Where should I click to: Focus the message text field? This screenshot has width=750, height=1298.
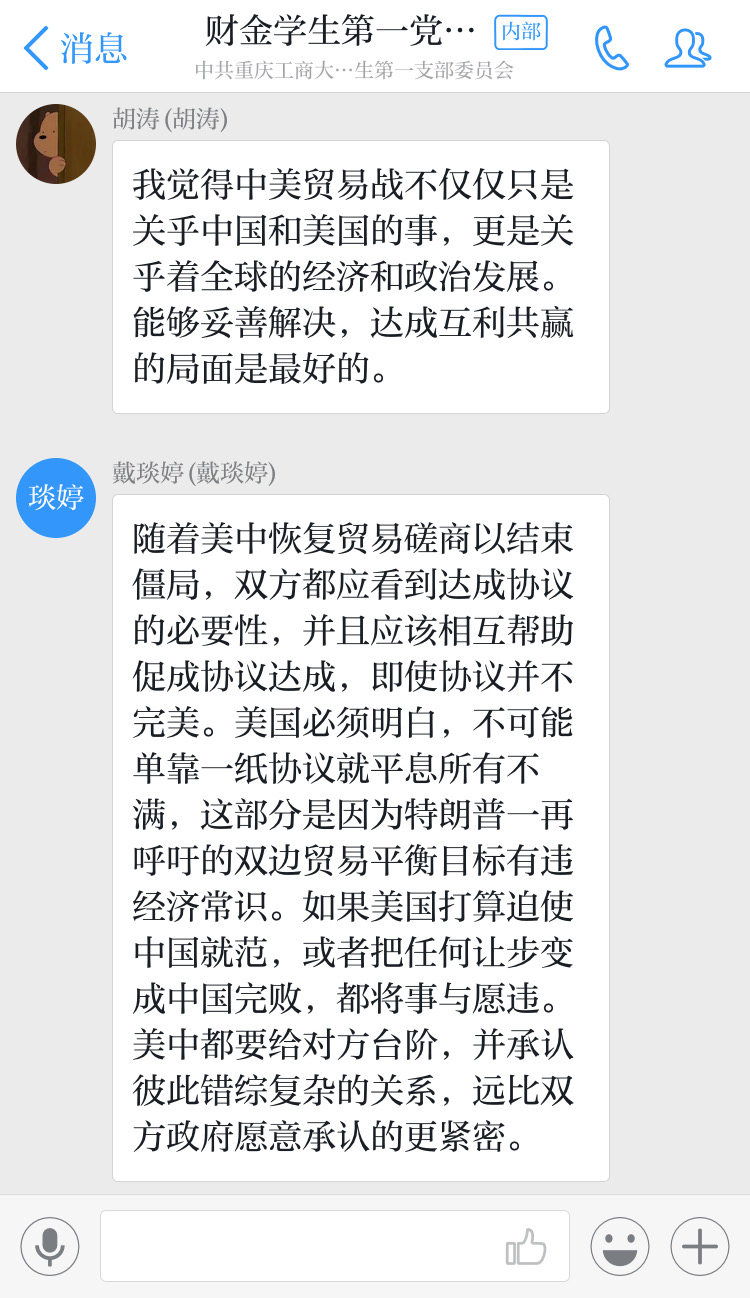pos(300,1246)
